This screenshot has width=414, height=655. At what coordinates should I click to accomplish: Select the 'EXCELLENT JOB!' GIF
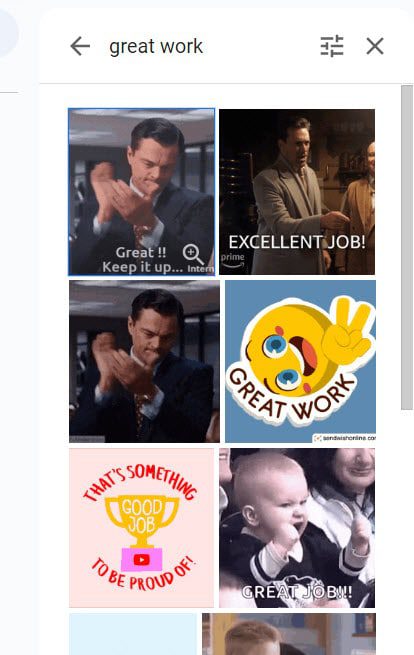coord(297,192)
